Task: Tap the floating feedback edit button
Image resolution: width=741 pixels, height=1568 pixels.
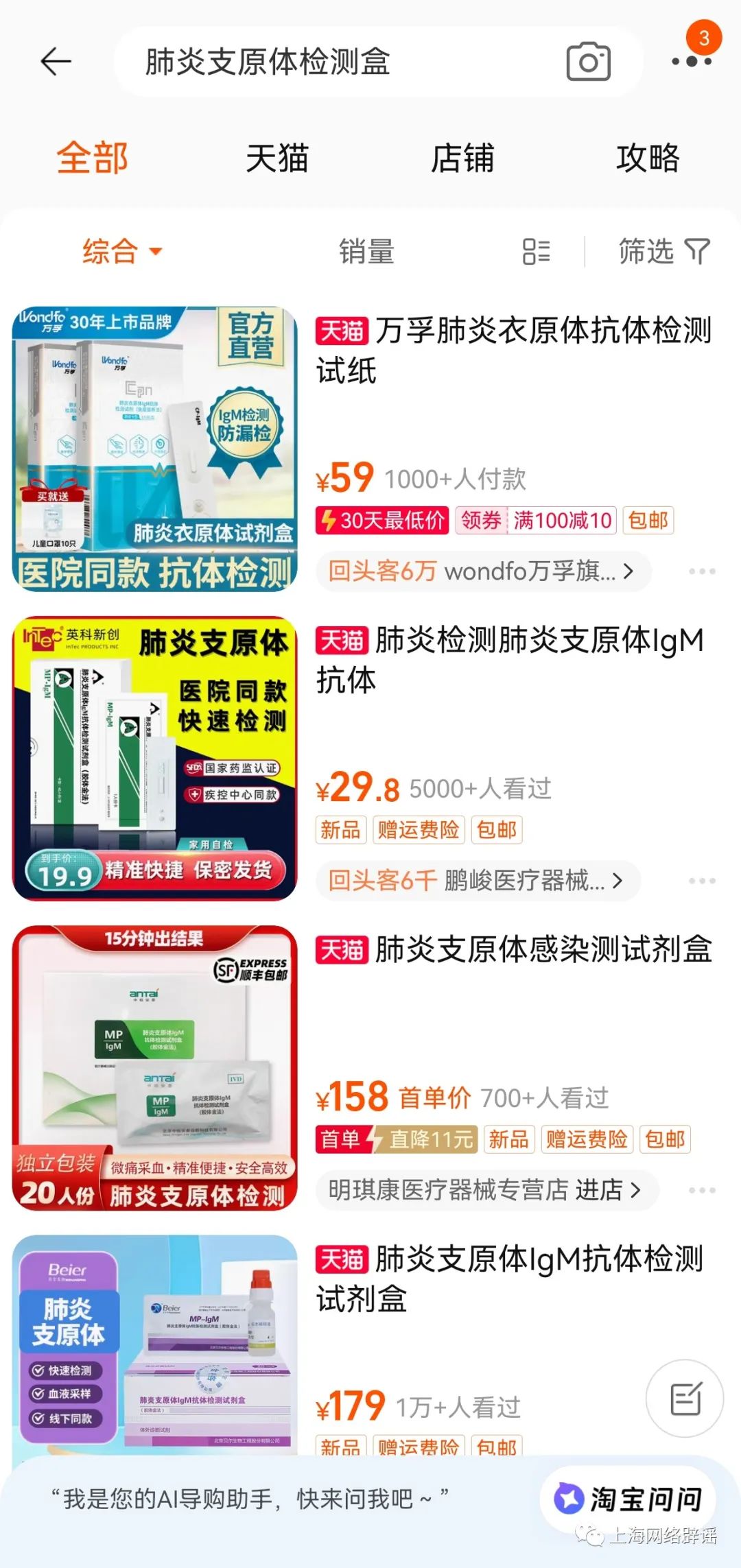Action: (685, 1399)
